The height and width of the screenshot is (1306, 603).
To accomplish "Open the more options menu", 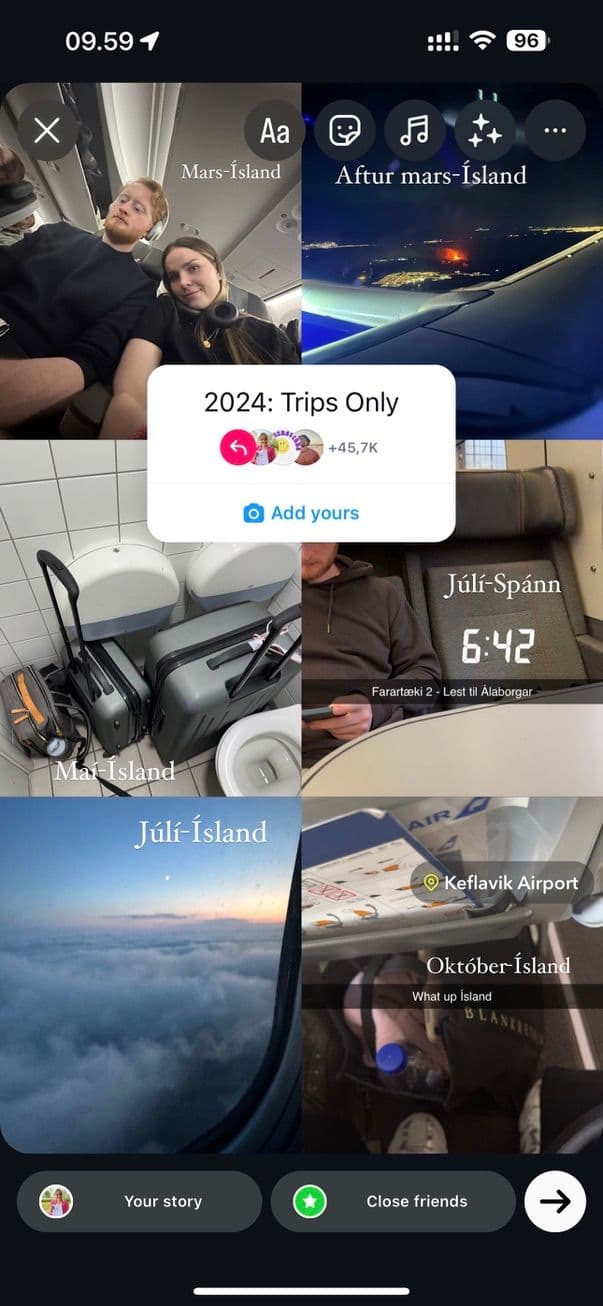I will click(555, 131).
